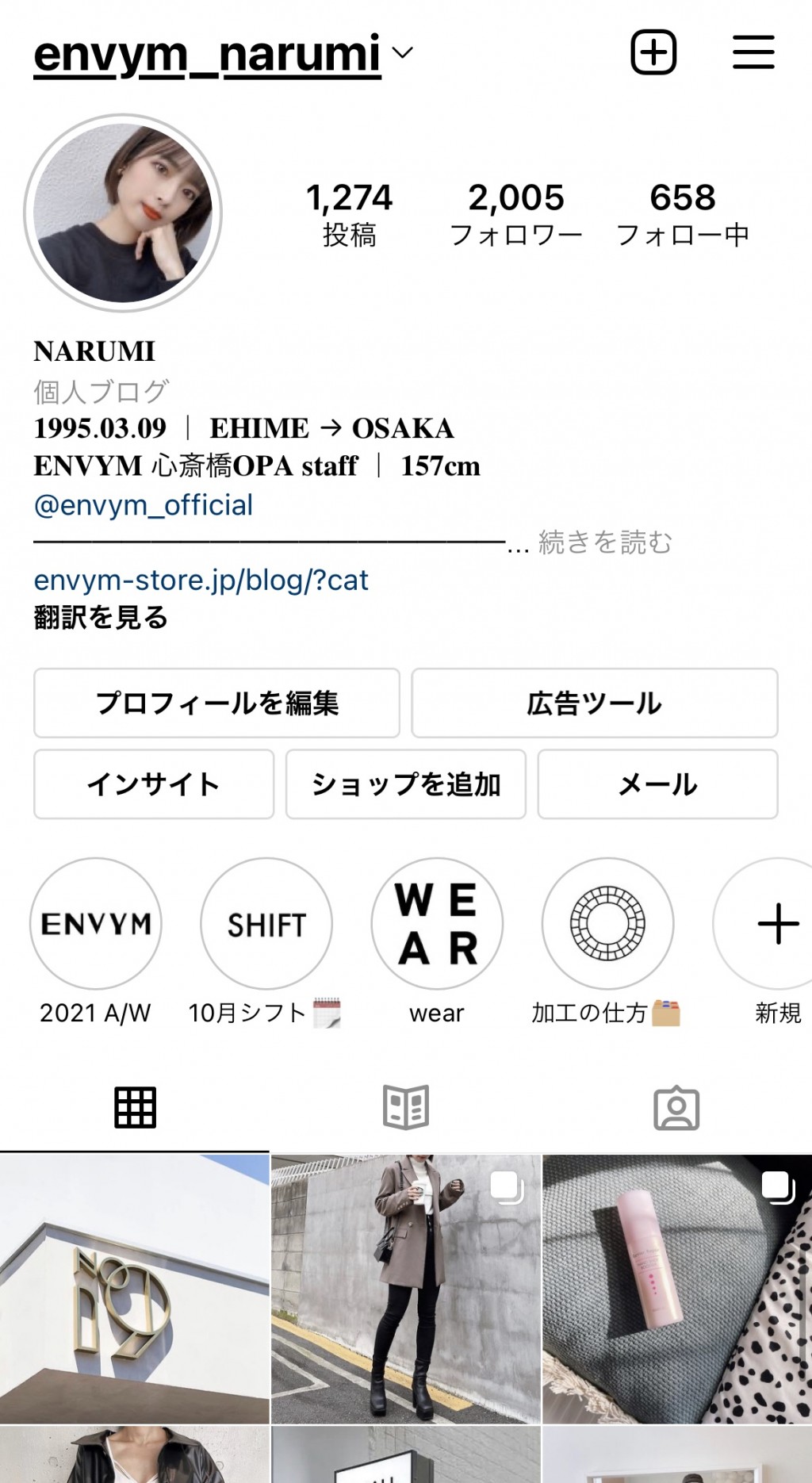Open the create new post plus icon

[653, 53]
